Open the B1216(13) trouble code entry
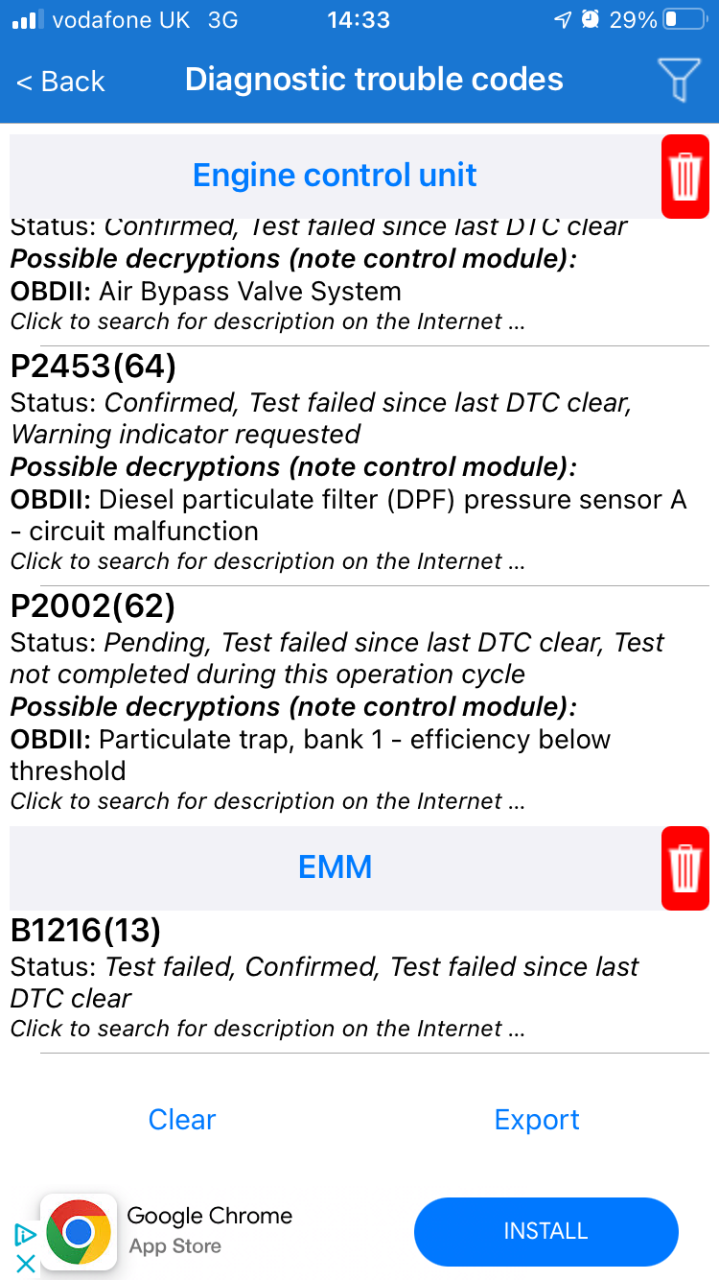The width and height of the screenshot is (719, 1280). tap(360, 981)
